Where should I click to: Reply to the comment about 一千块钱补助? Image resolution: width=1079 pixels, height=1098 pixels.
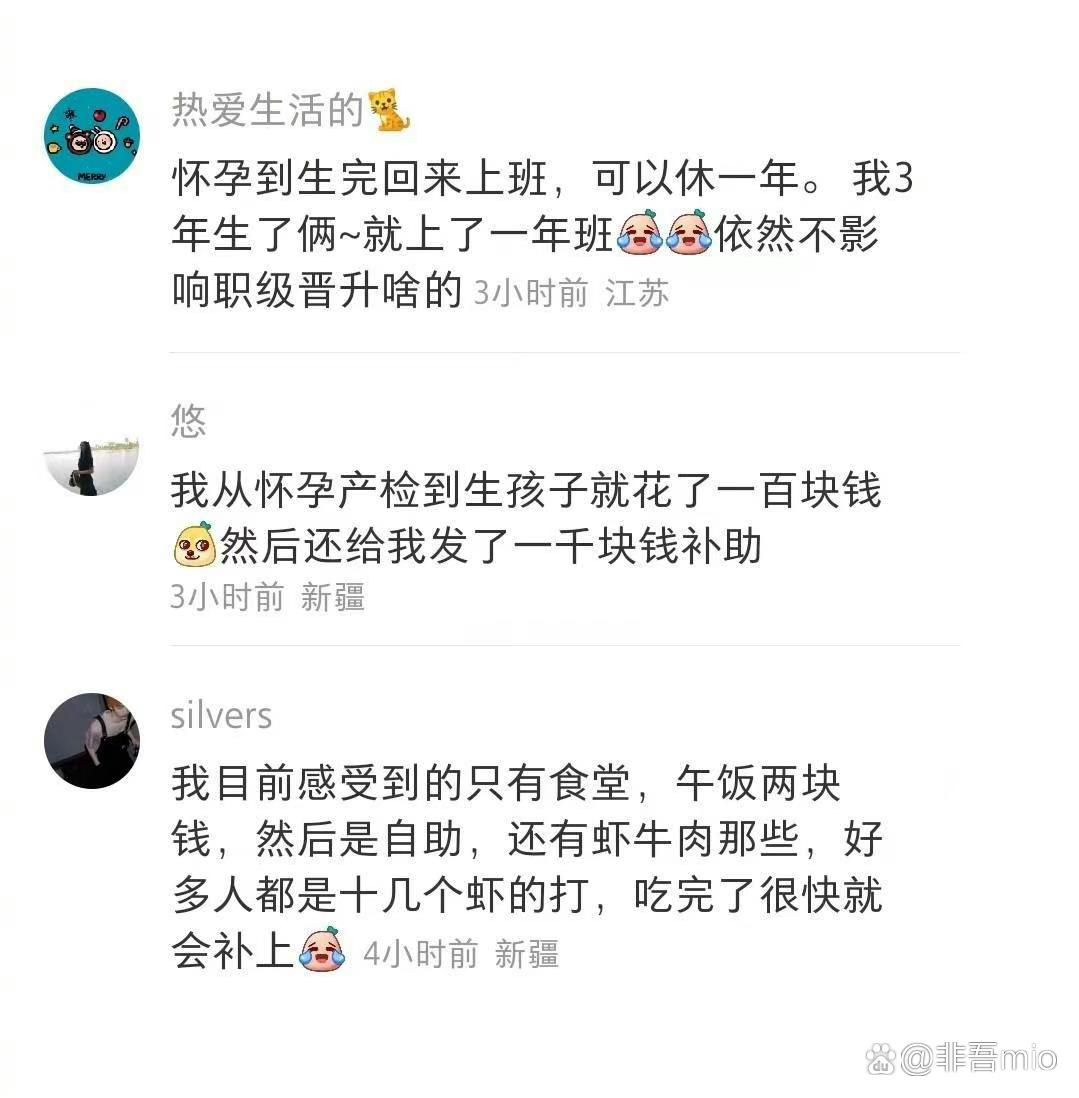pyautogui.click(x=525, y=519)
